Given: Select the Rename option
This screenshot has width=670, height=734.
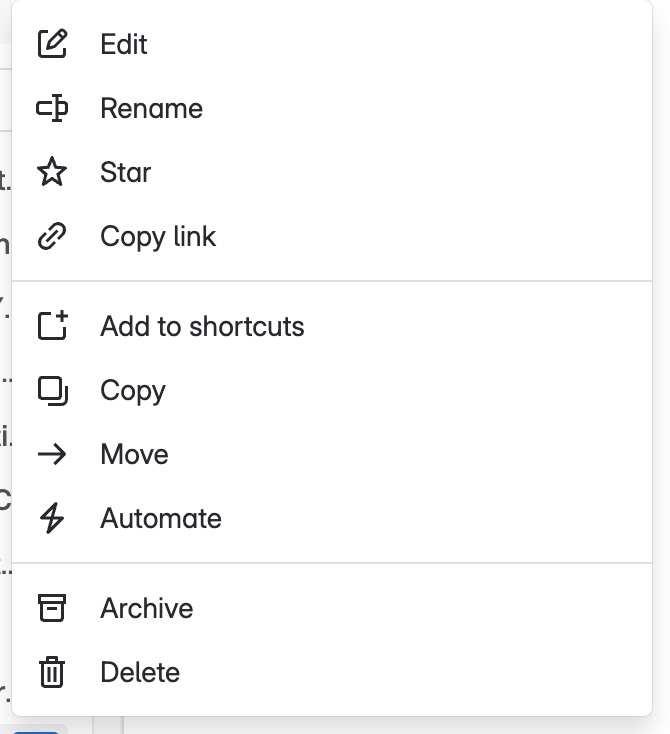Looking at the screenshot, I should coord(151,108).
